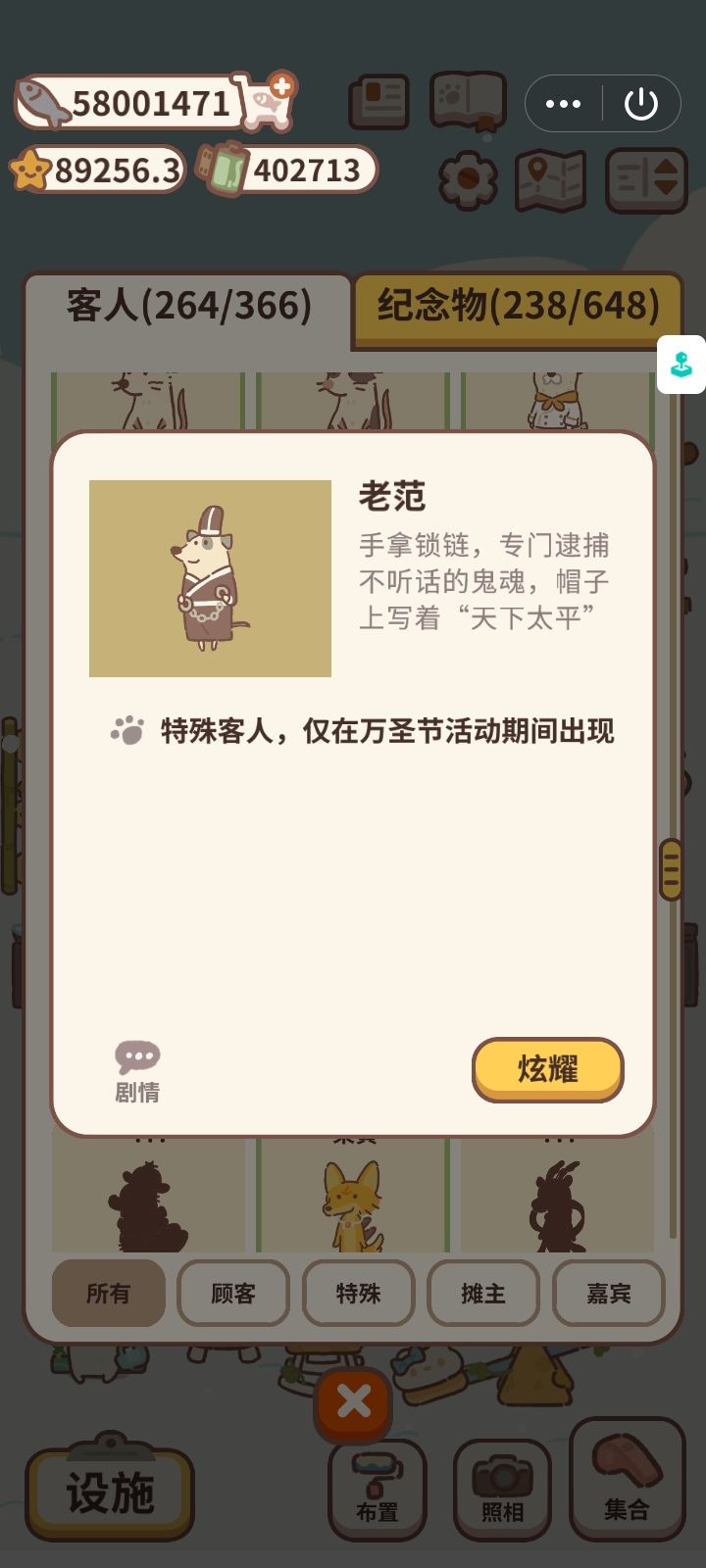Select the 嘉宾 filter option
706x1568 pixels.
tap(609, 1294)
